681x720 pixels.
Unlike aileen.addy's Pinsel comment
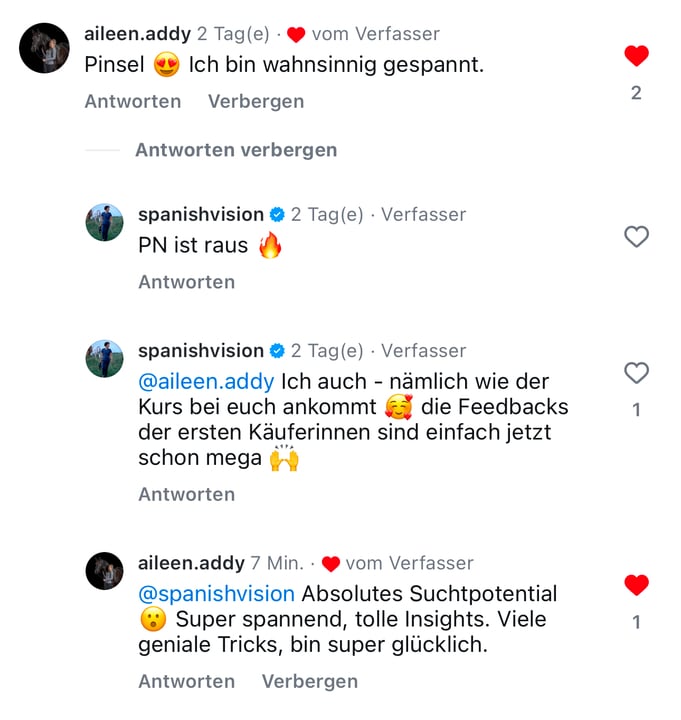(x=636, y=56)
